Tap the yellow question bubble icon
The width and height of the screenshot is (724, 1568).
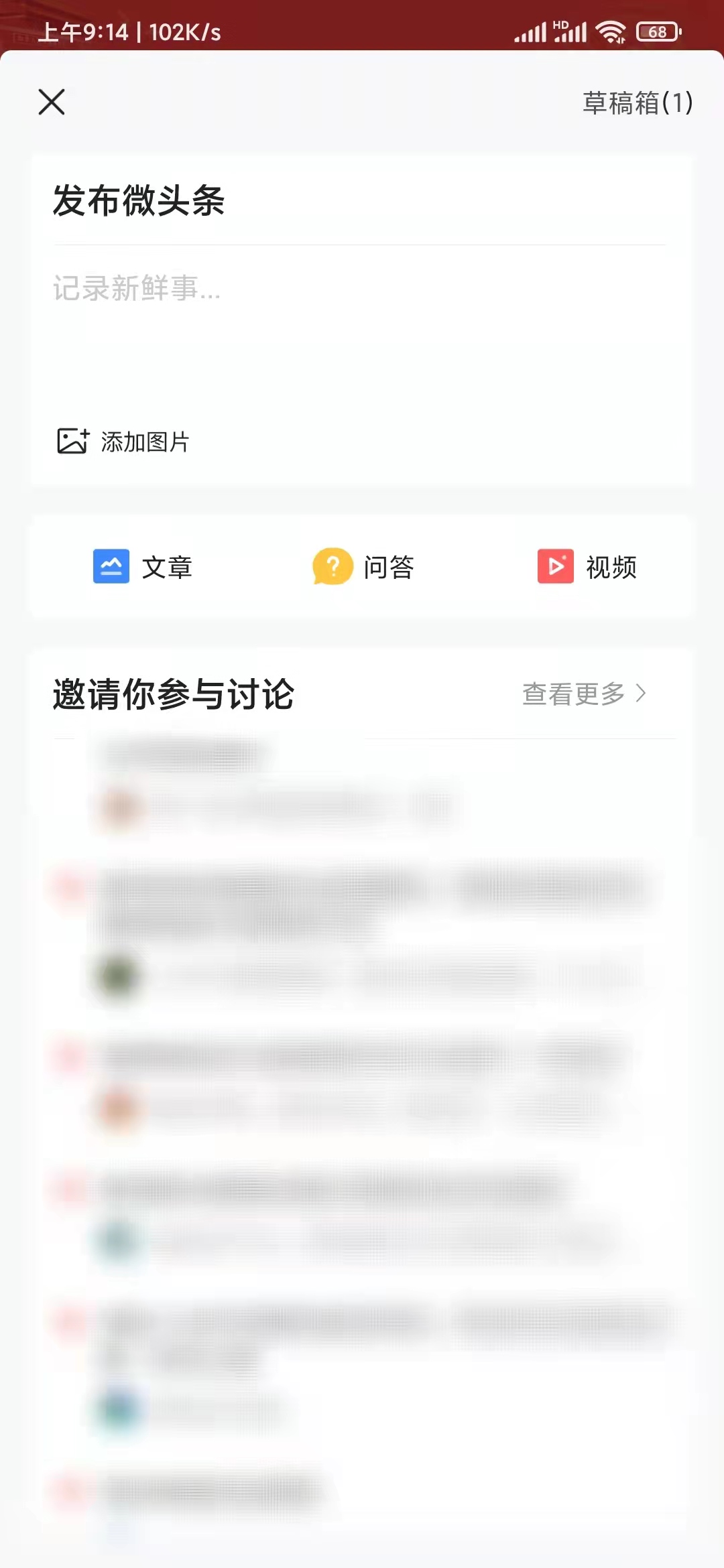click(x=333, y=566)
